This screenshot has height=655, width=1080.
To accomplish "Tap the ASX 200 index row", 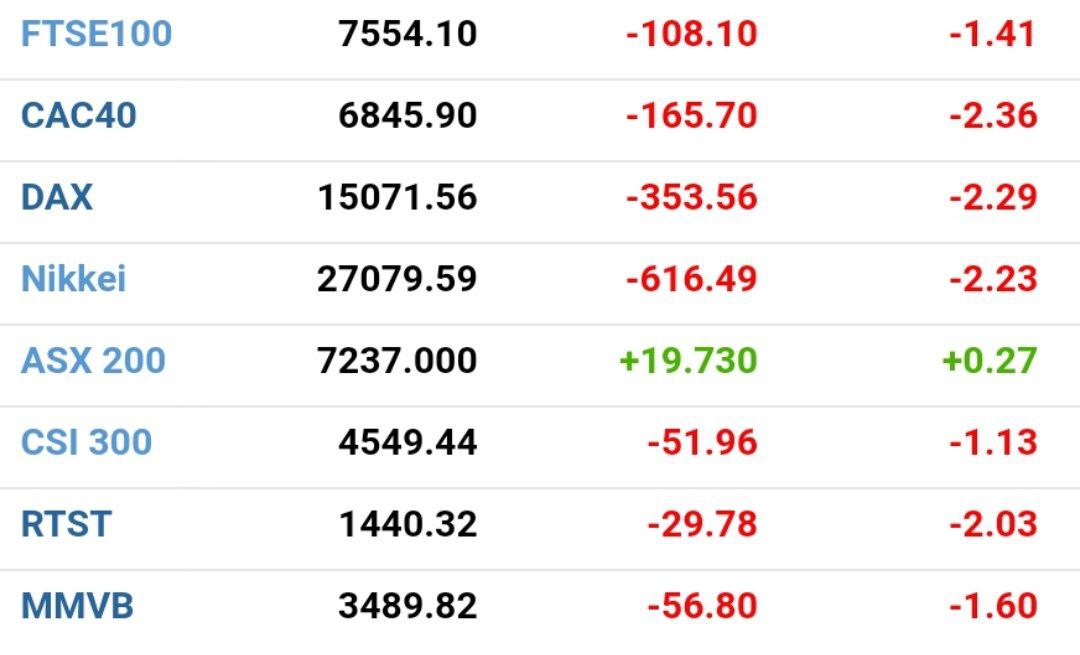I will coord(93,360).
